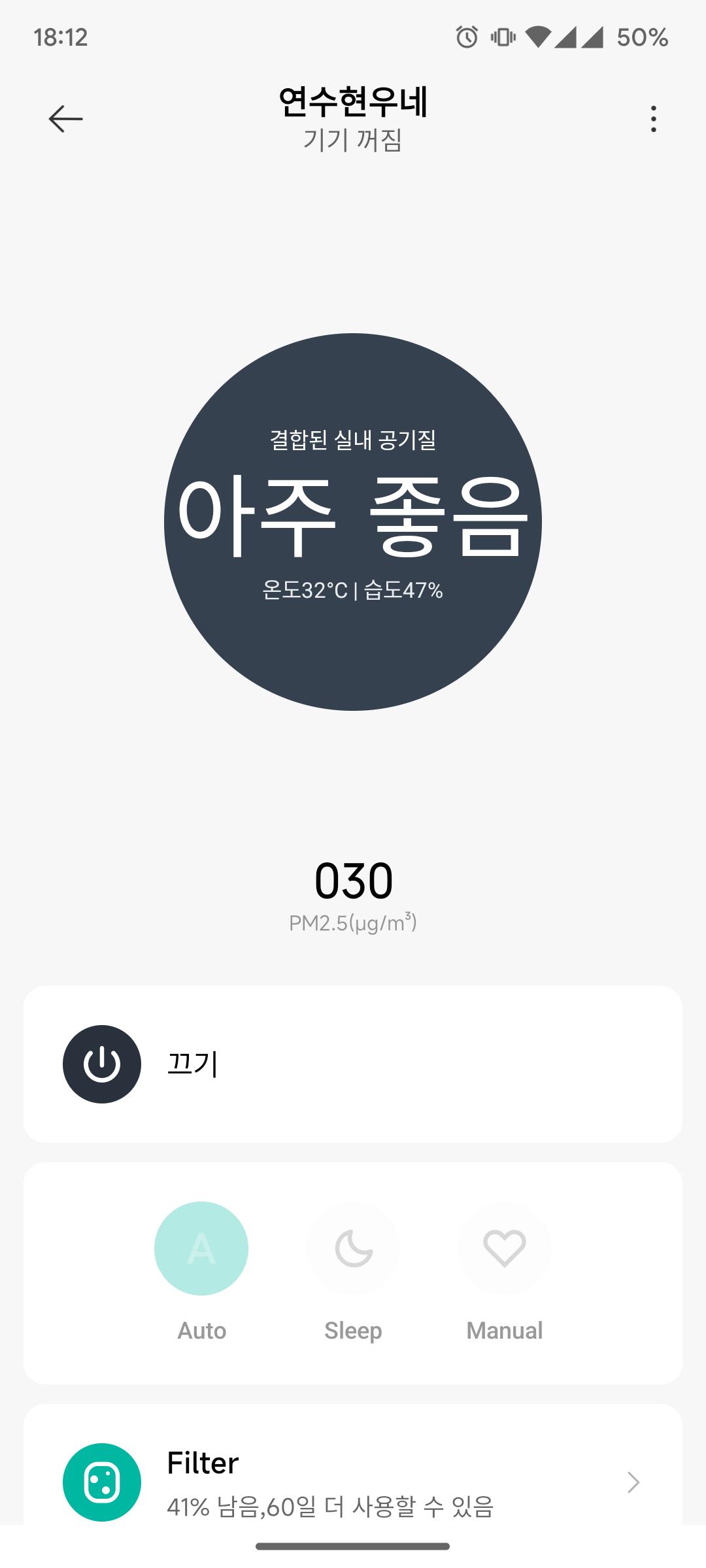Go back using the arrow icon
The width and height of the screenshot is (706, 1568).
tap(65, 119)
